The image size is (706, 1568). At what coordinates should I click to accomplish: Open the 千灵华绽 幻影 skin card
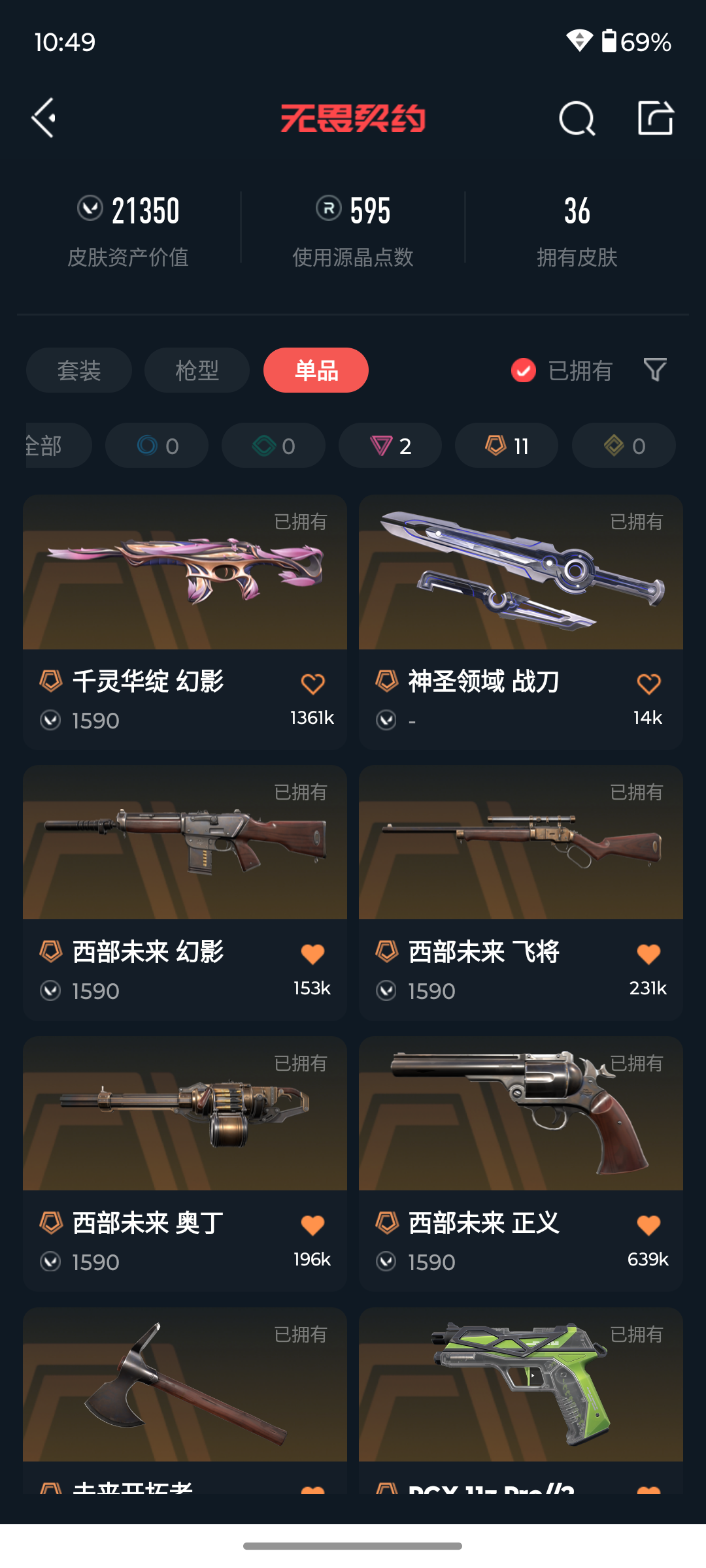[185, 622]
